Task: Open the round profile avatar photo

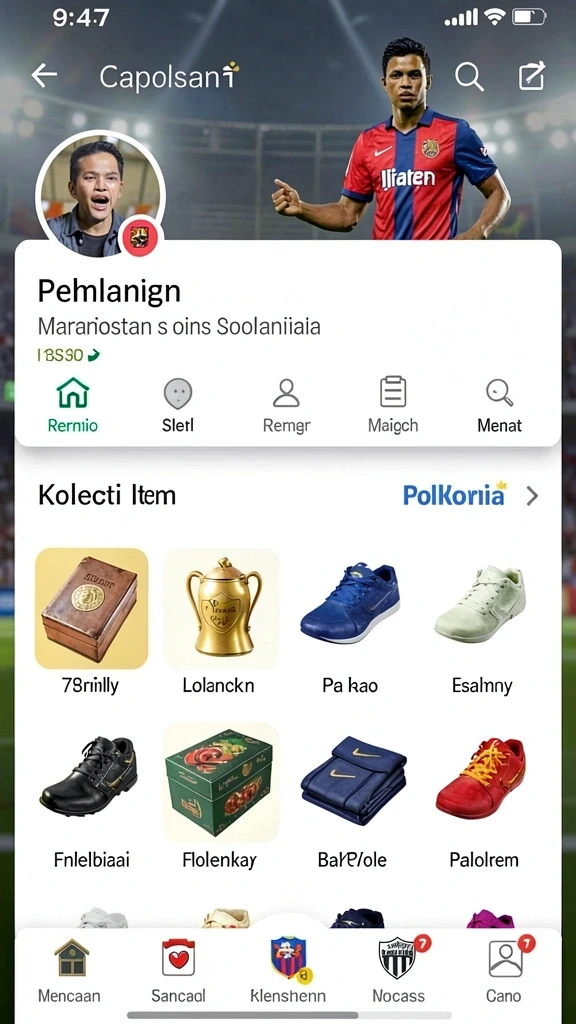Action: tap(100, 195)
